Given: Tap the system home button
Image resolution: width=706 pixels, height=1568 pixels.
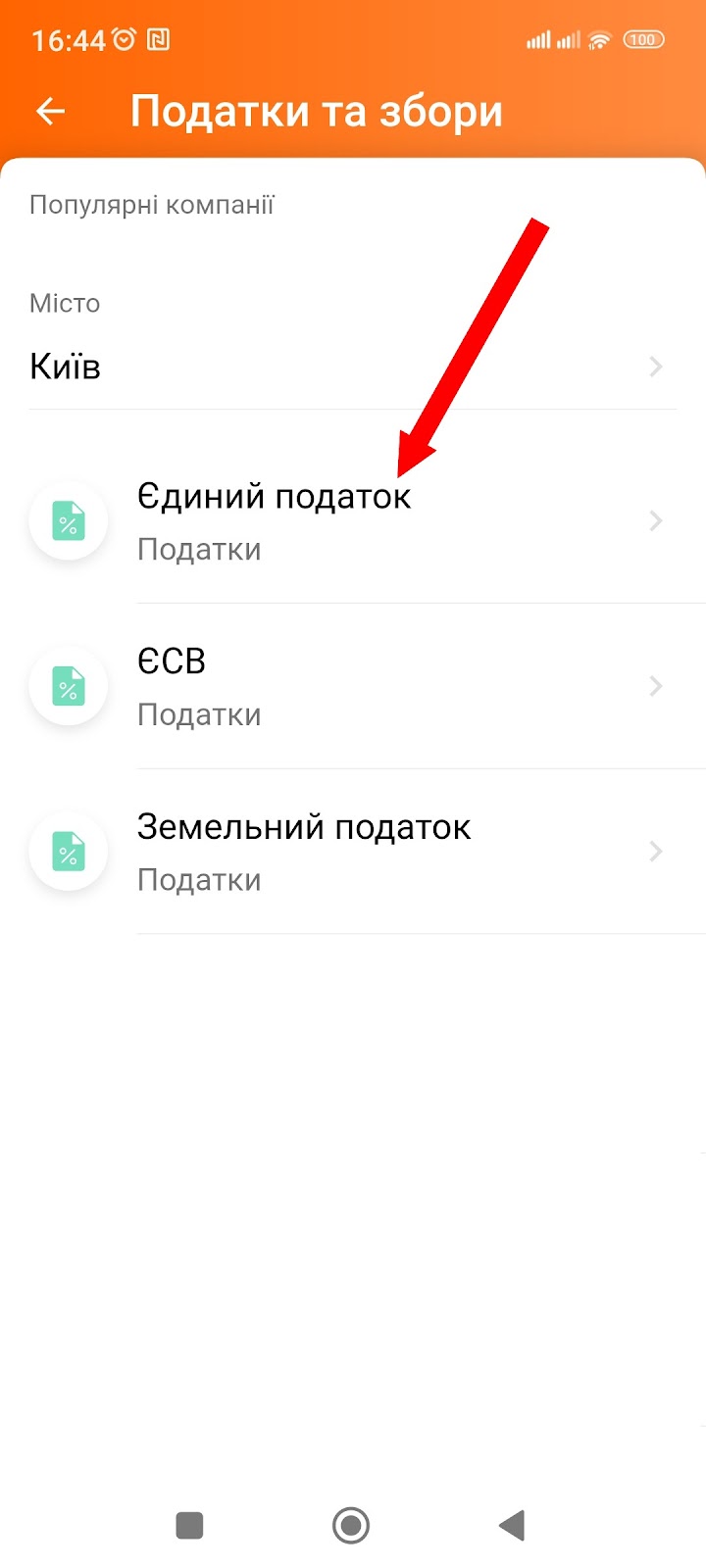Looking at the screenshot, I should (351, 1525).
